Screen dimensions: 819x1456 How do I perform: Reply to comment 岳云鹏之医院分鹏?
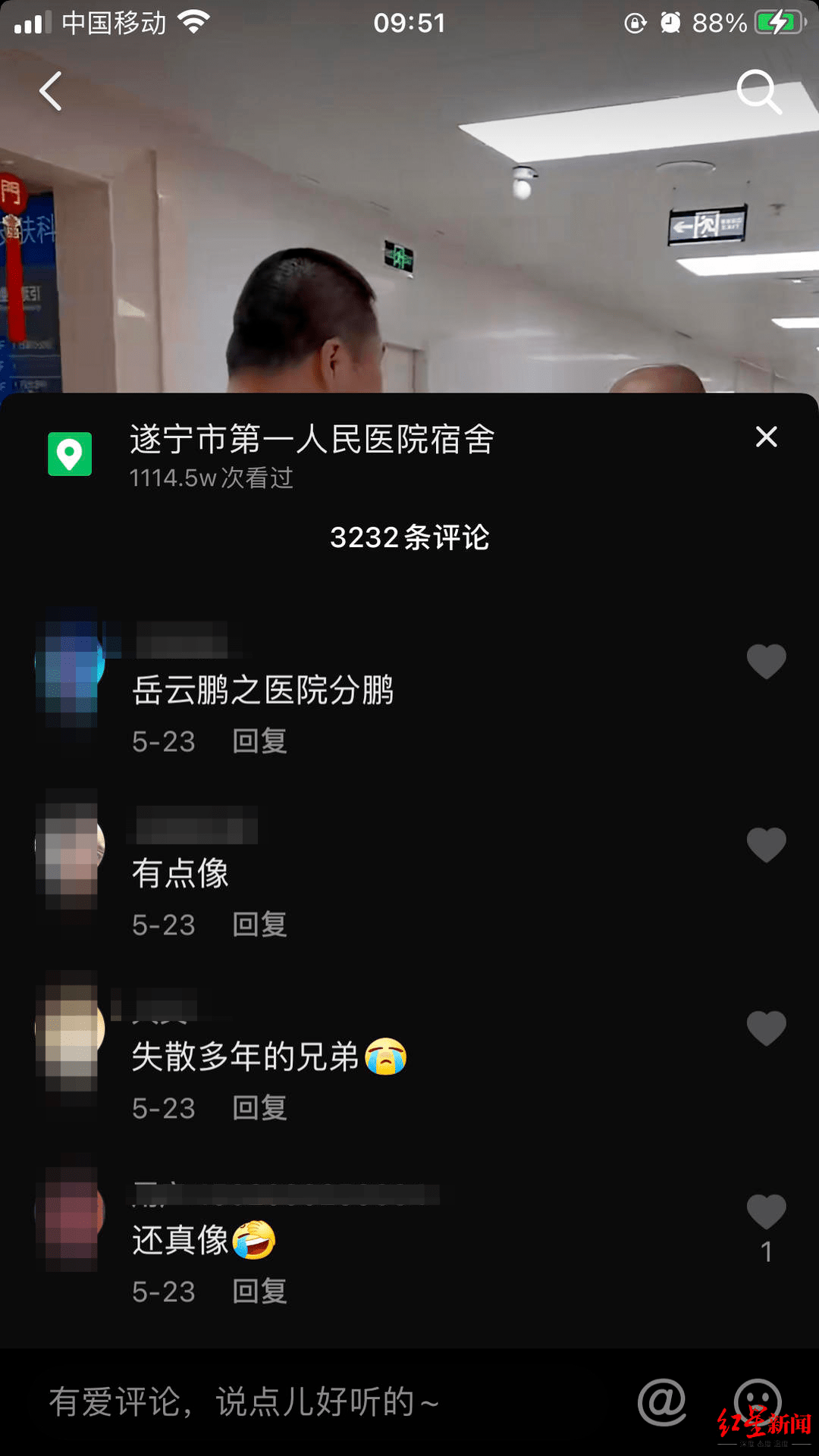point(259,741)
